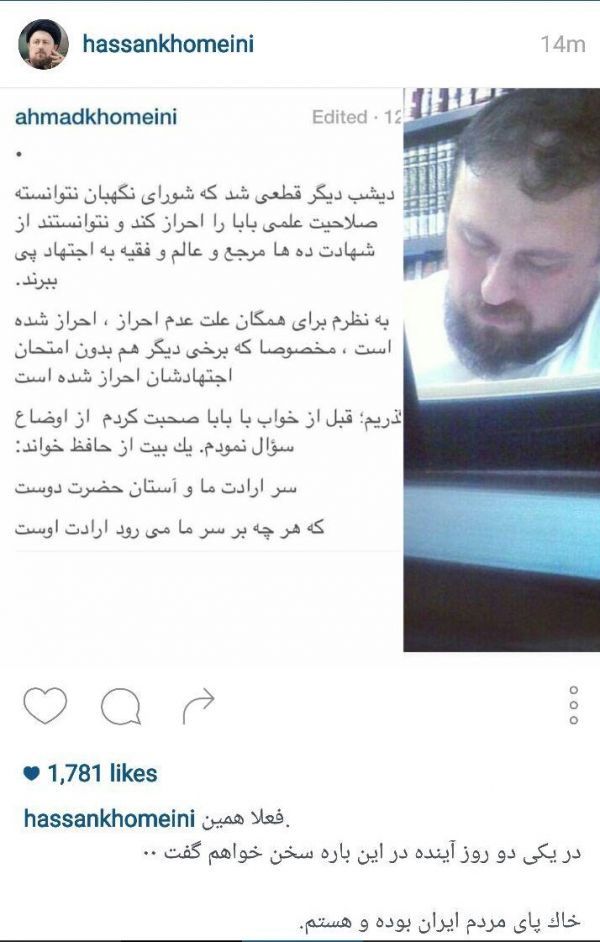Share the post with the arrow icon
The height and width of the screenshot is (942, 600).
(x=198, y=706)
